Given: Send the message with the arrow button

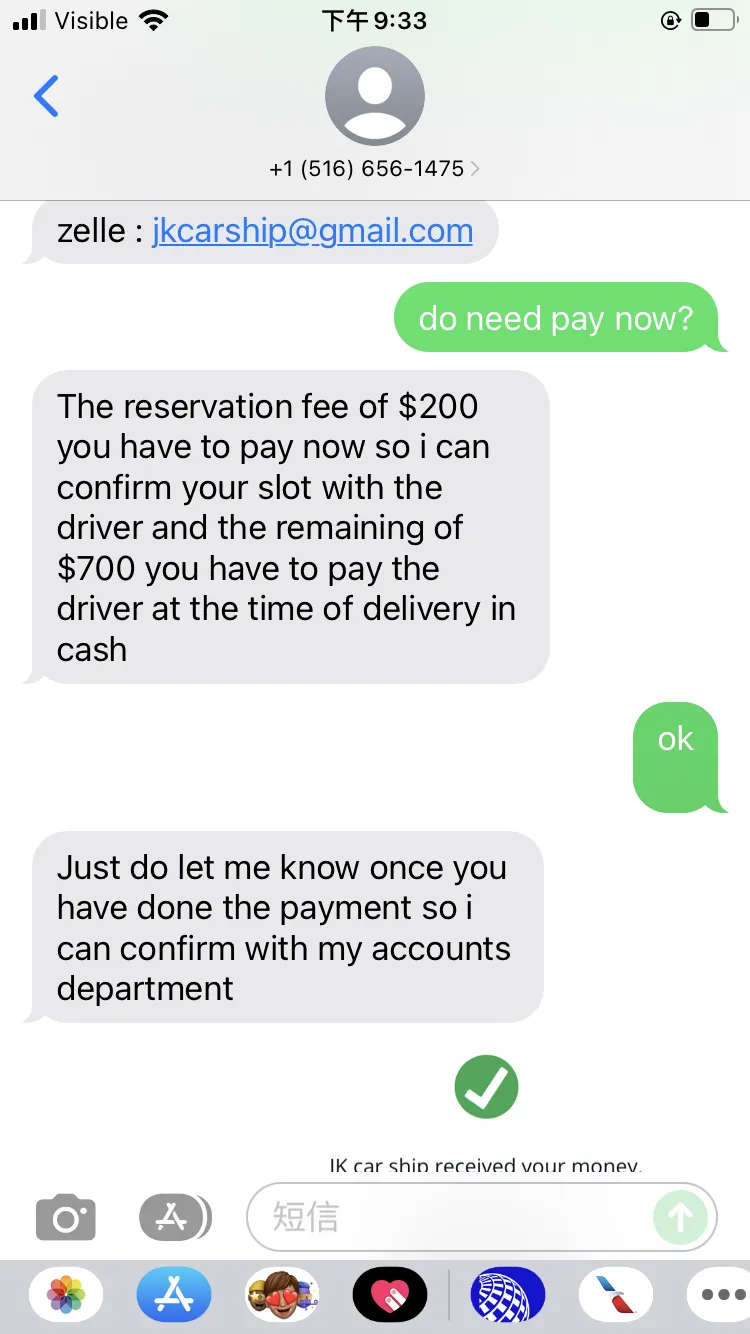Looking at the screenshot, I should pyautogui.click(x=680, y=1217).
